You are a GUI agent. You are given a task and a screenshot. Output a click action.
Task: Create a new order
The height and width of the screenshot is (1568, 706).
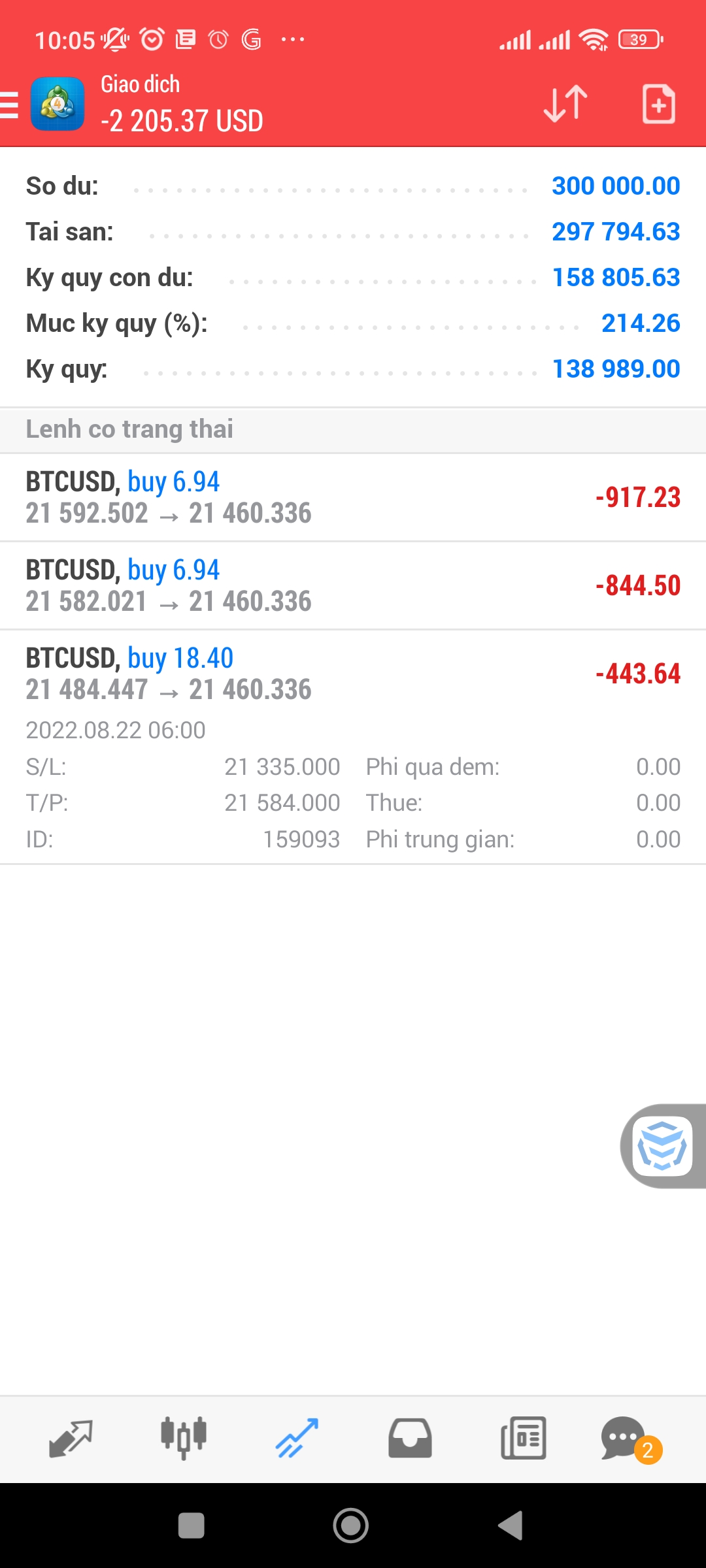pos(658,104)
